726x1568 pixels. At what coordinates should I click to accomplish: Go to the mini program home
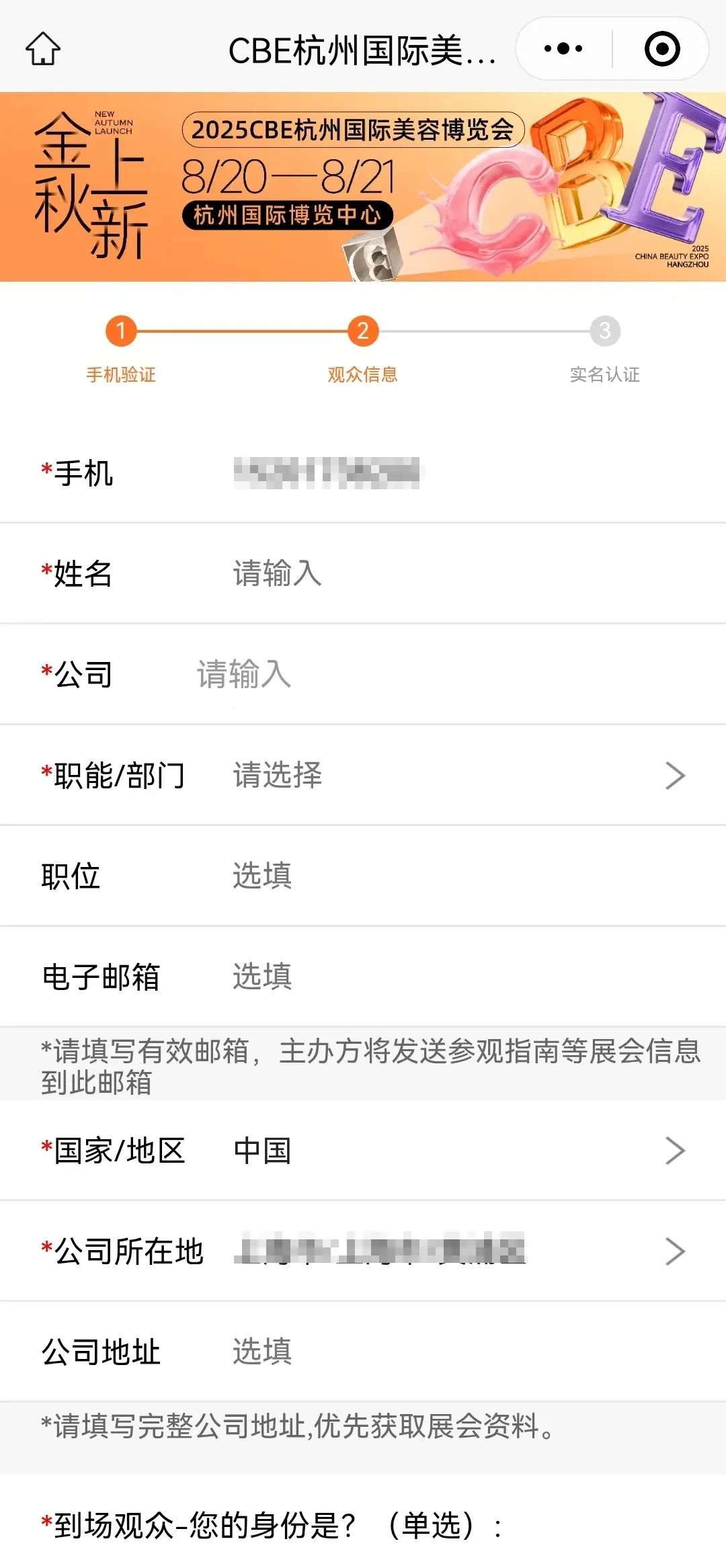point(43,49)
